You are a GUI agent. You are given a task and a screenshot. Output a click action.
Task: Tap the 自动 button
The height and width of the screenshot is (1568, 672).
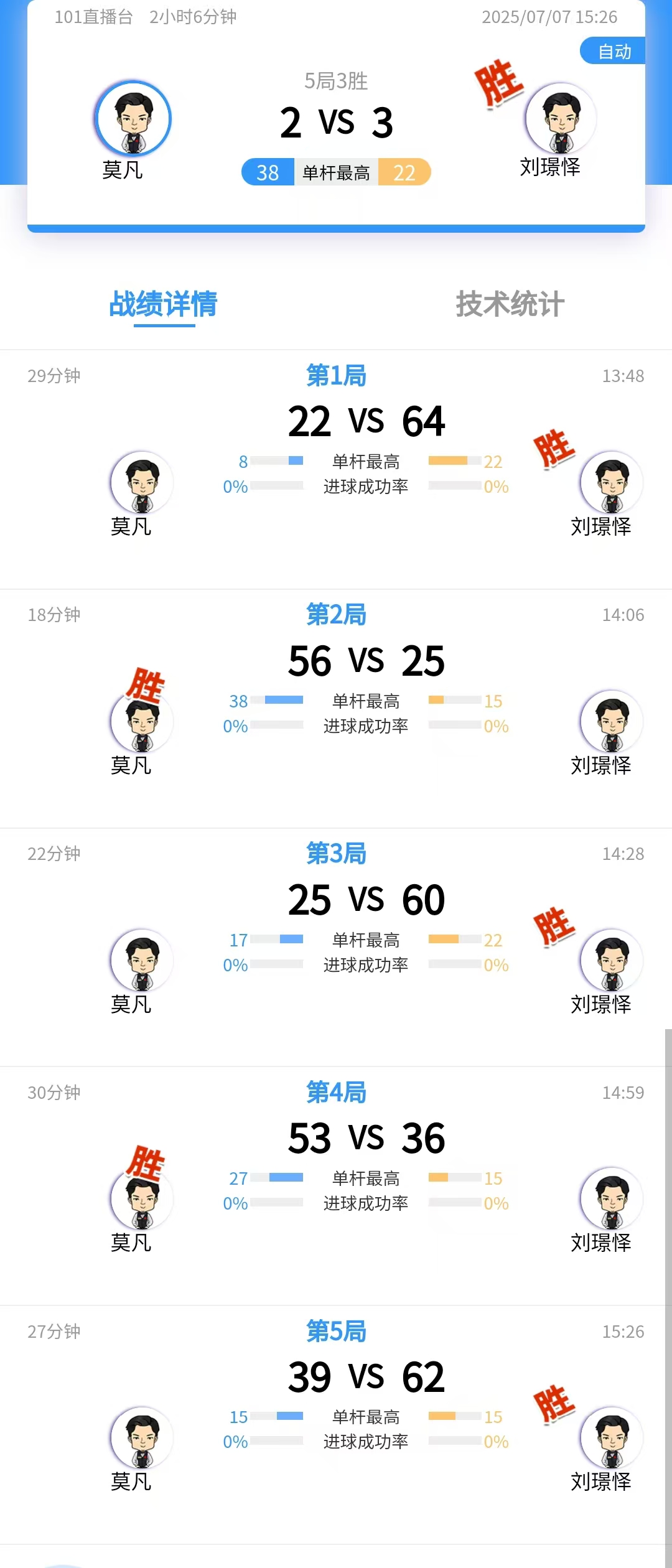(614, 52)
